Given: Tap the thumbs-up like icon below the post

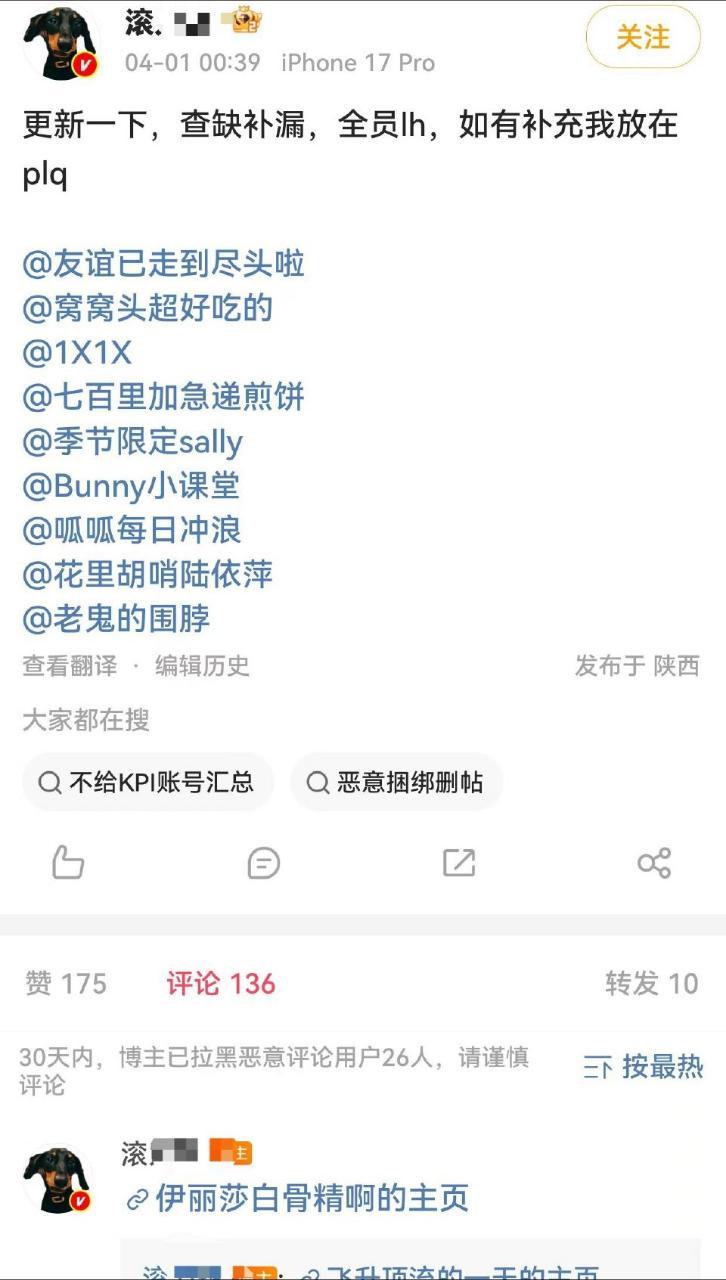Looking at the screenshot, I should [x=67, y=862].
